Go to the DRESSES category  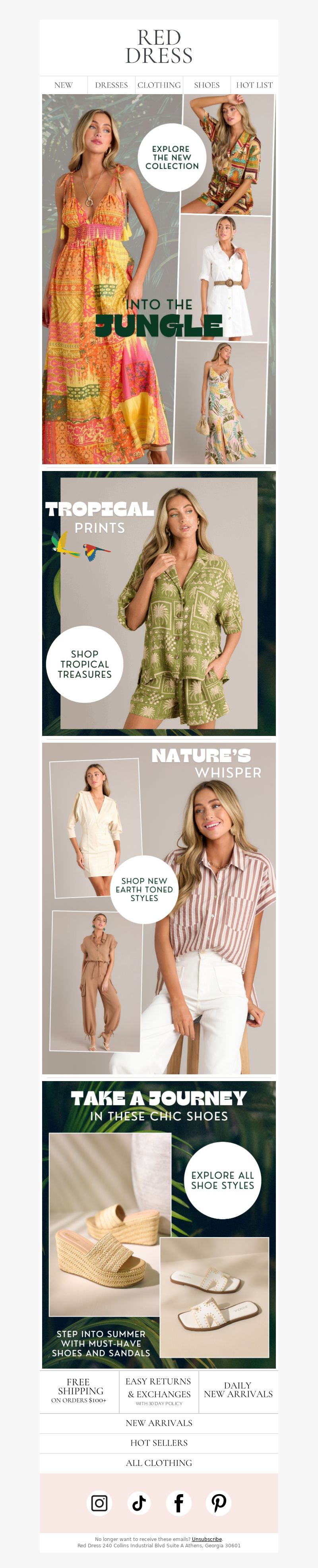[111, 85]
